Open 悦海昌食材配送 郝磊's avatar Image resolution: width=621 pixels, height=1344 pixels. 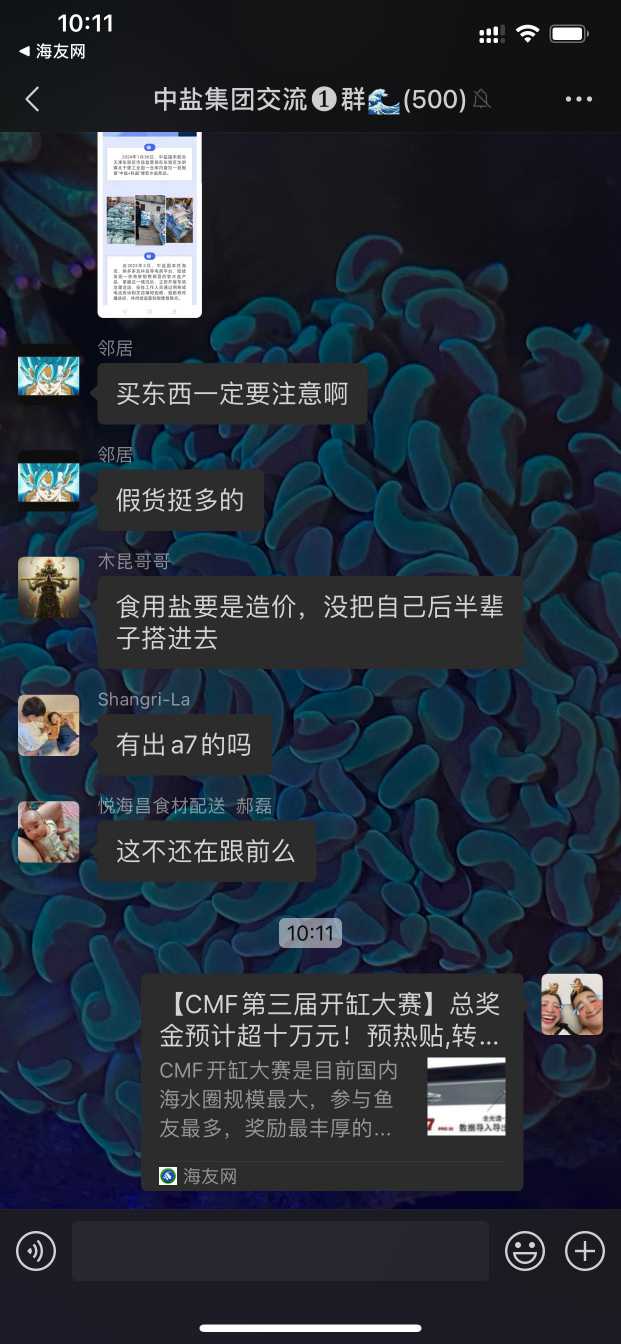(x=48, y=832)
